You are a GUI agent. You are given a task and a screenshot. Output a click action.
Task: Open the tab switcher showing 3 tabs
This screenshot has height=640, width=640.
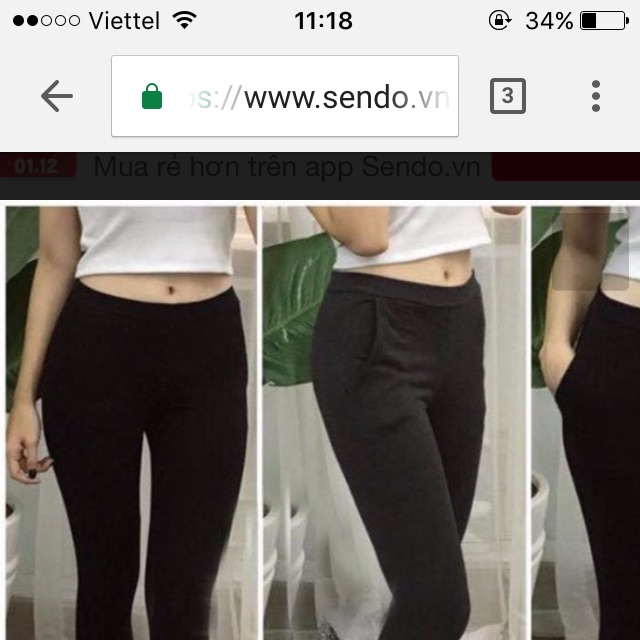507,96
